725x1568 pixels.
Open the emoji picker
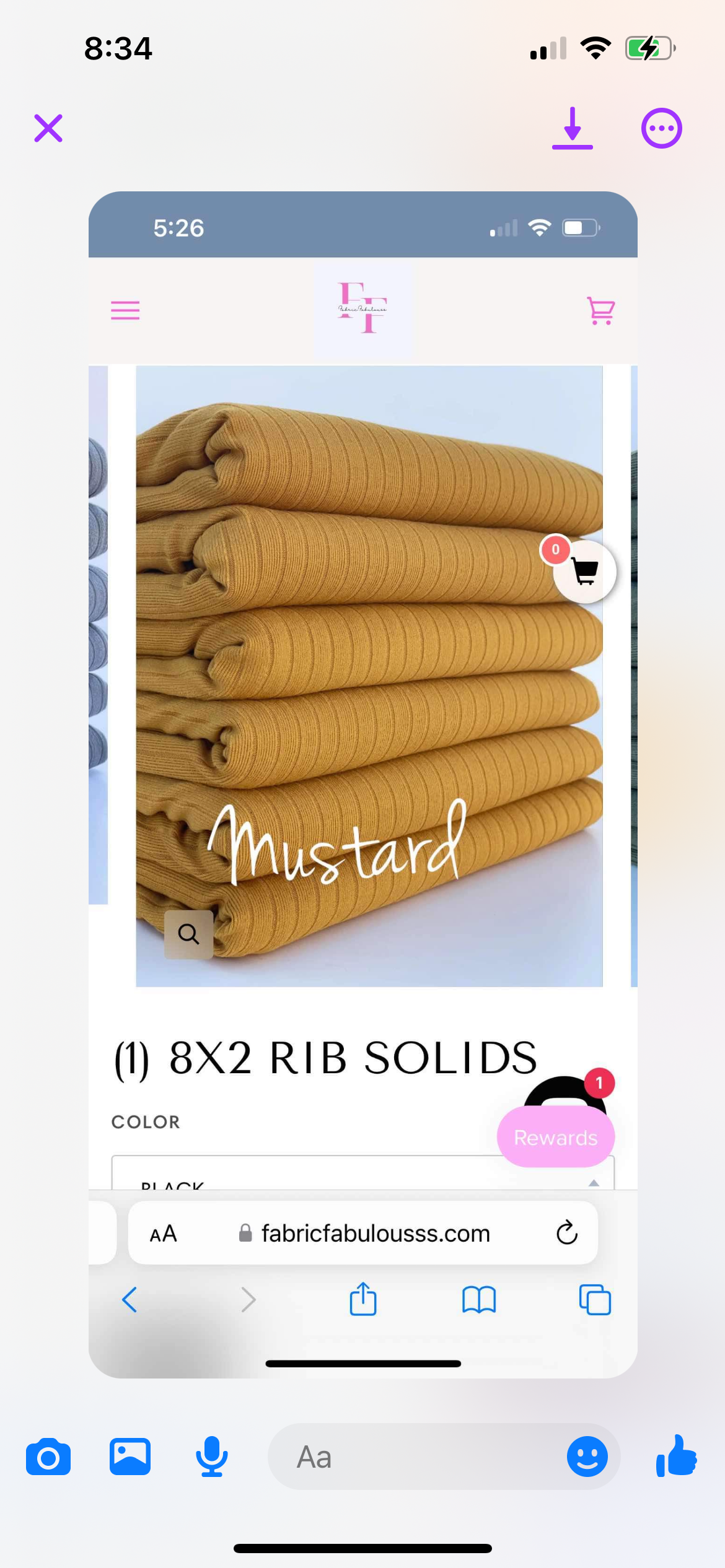click(587, 1457)
